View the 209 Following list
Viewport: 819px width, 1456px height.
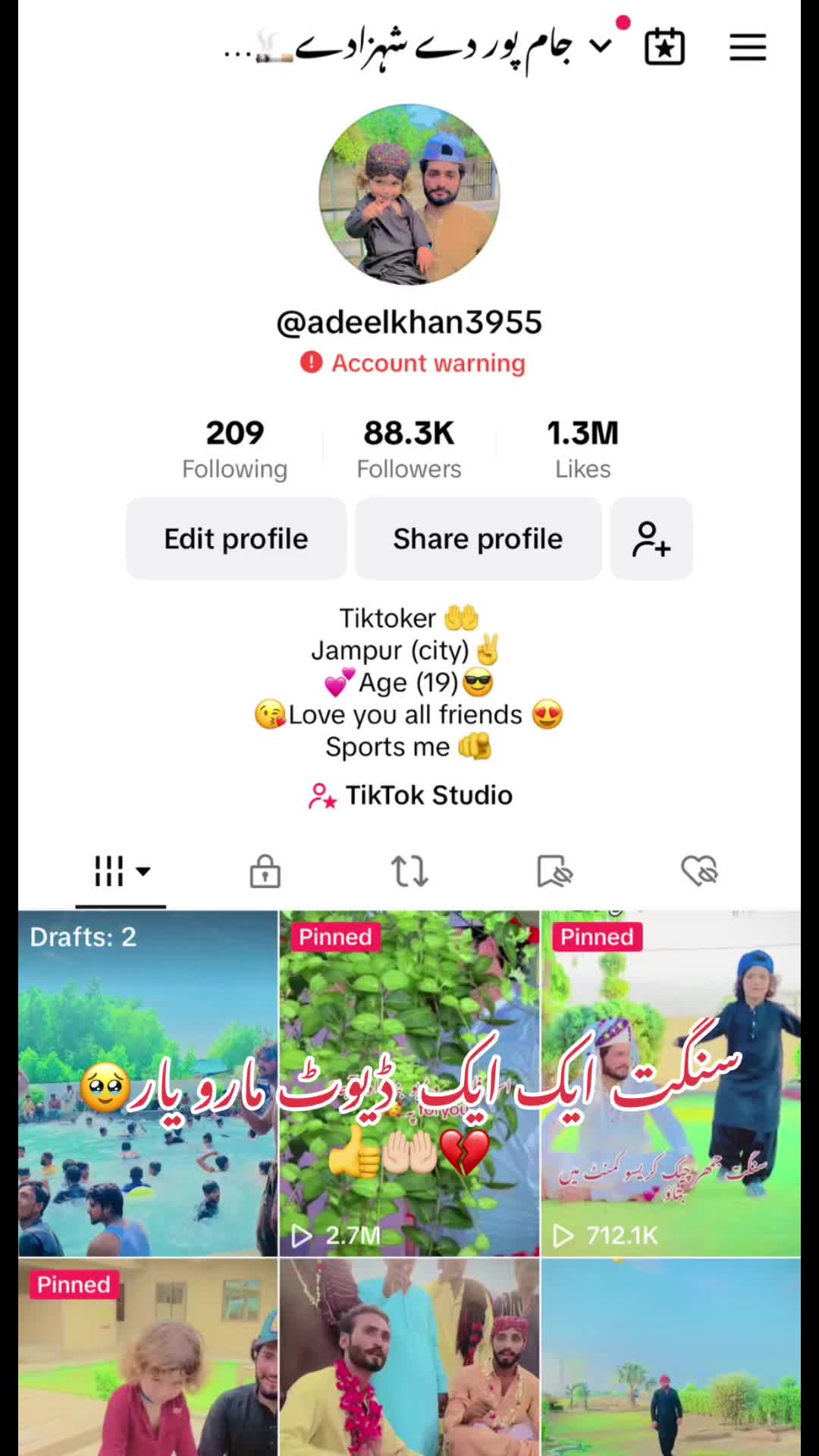[x=234, y=449]
